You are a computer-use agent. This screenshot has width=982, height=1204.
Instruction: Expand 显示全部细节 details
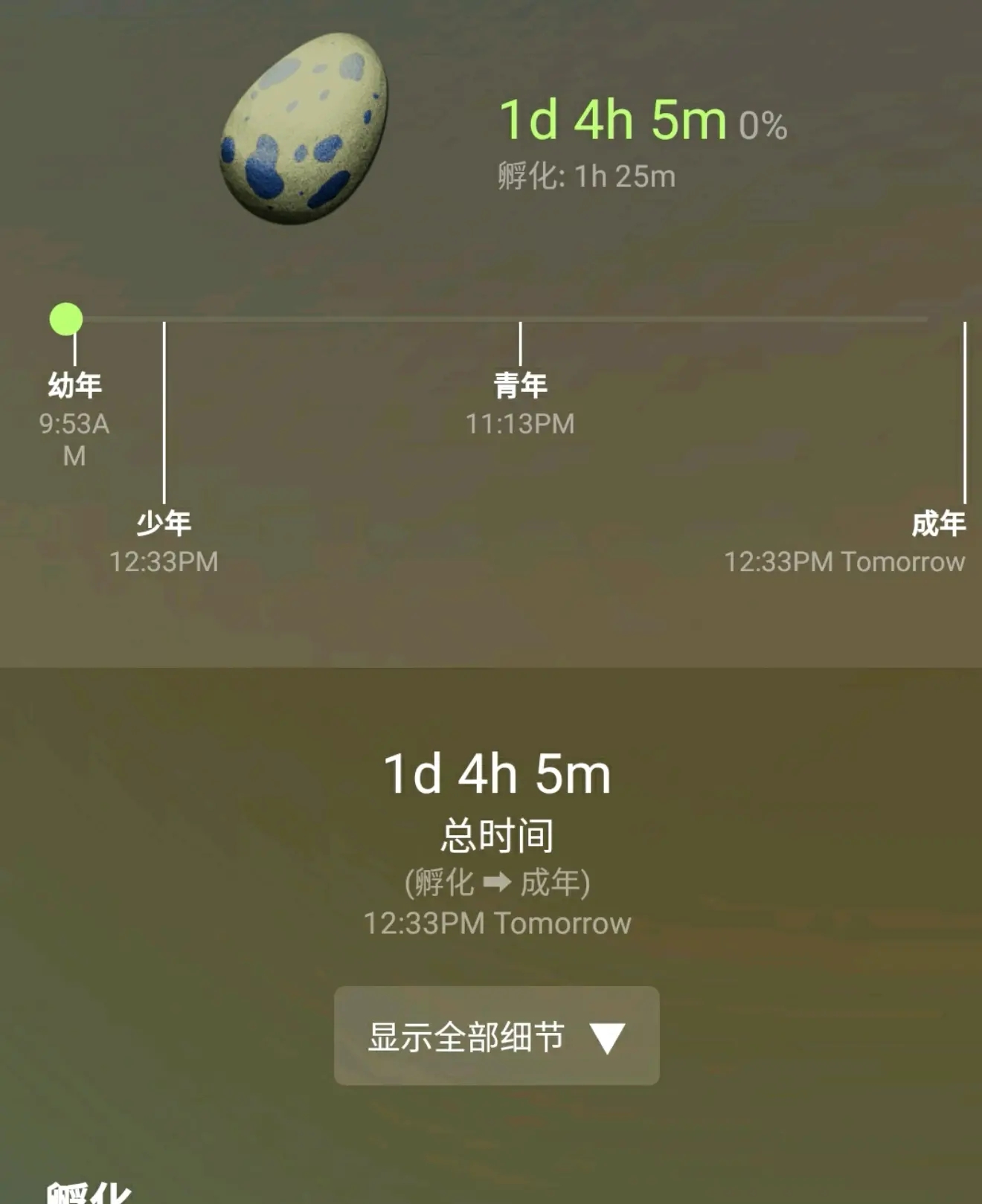coord(496,1035)
